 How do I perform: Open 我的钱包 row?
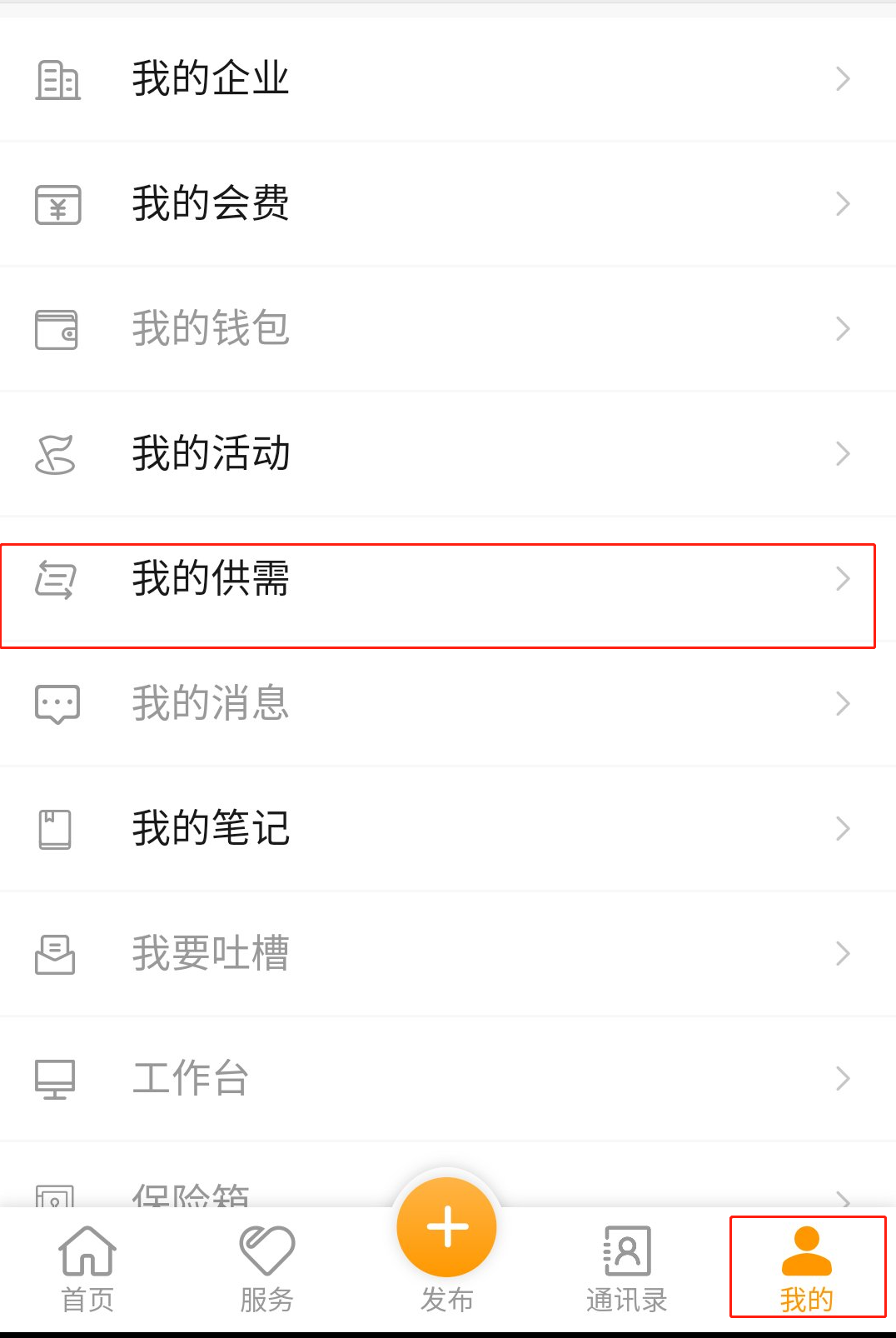click(x=447, y=329)
